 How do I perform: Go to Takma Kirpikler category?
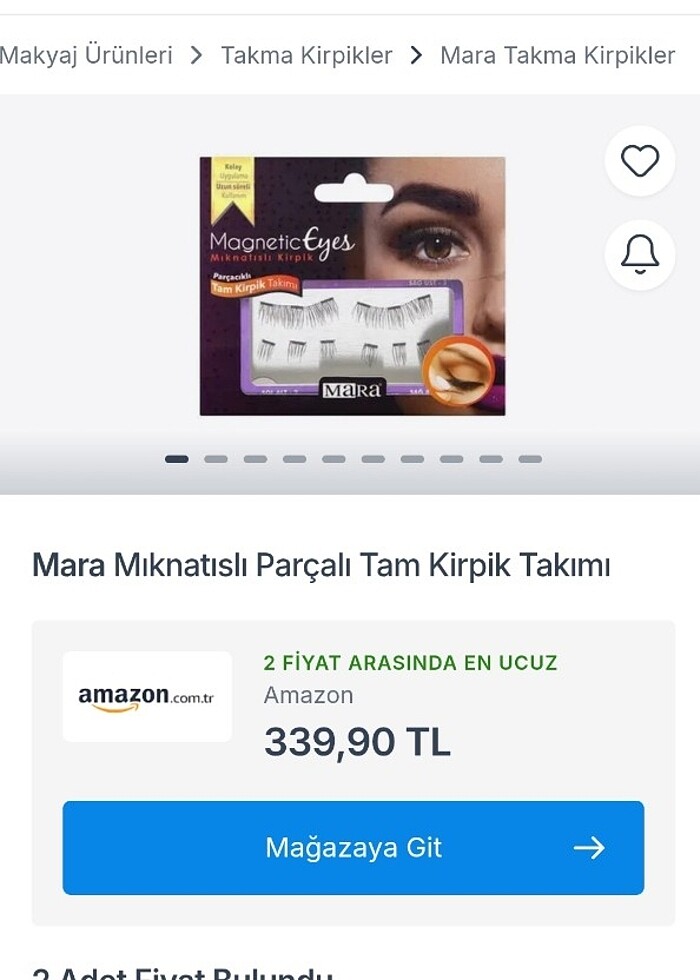coord(306,55)
